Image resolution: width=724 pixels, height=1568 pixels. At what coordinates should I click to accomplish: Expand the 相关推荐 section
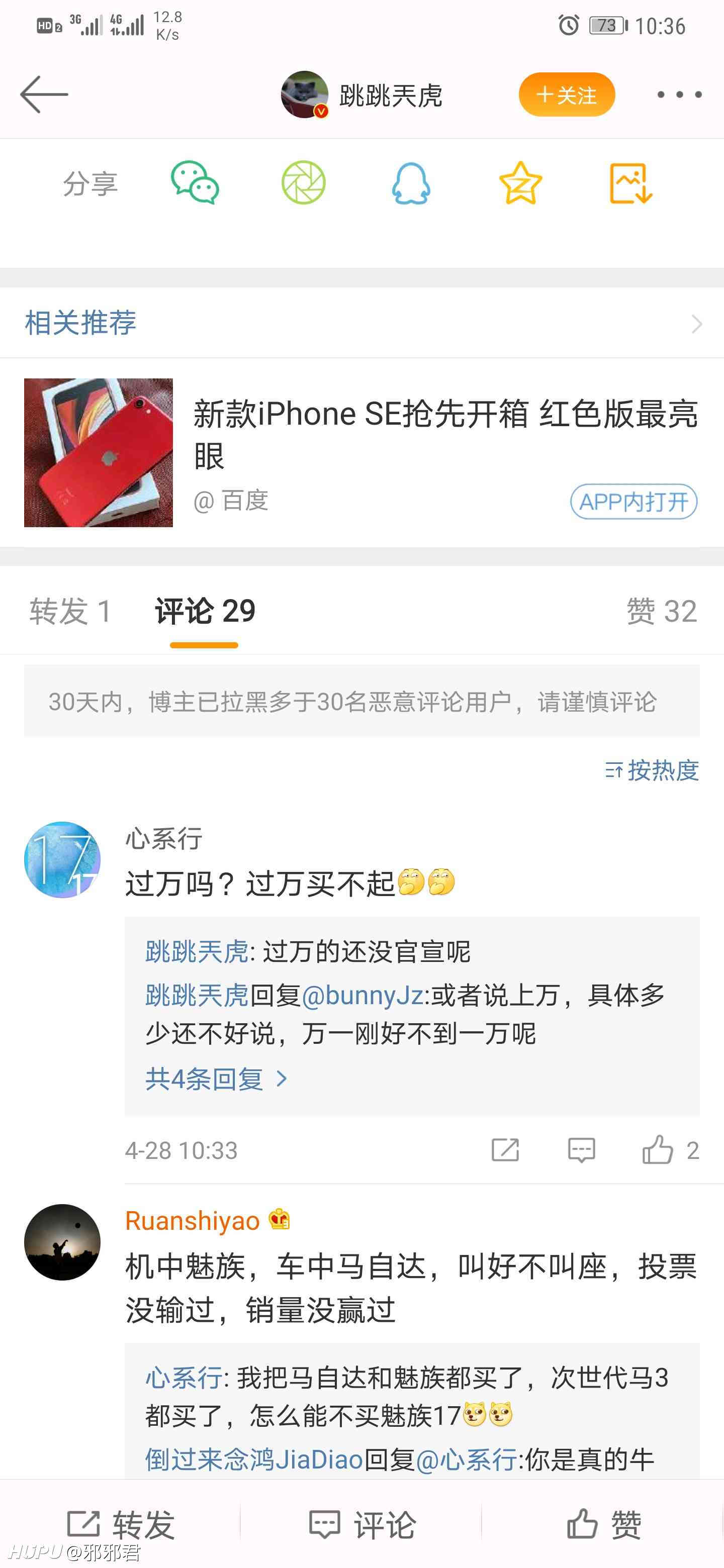(361, 323)
